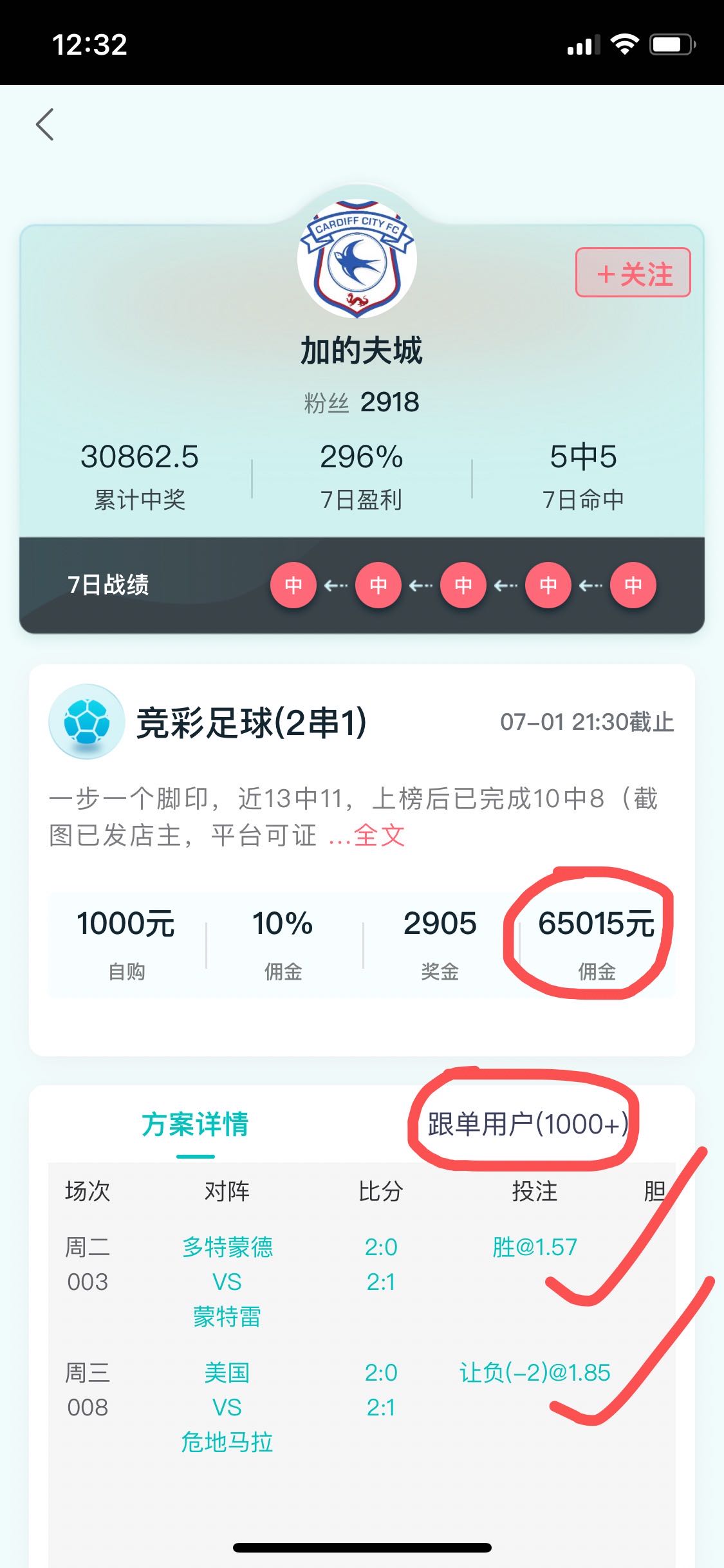Tap the 粉丝 2918 fans count

click(x=360, y=400)
